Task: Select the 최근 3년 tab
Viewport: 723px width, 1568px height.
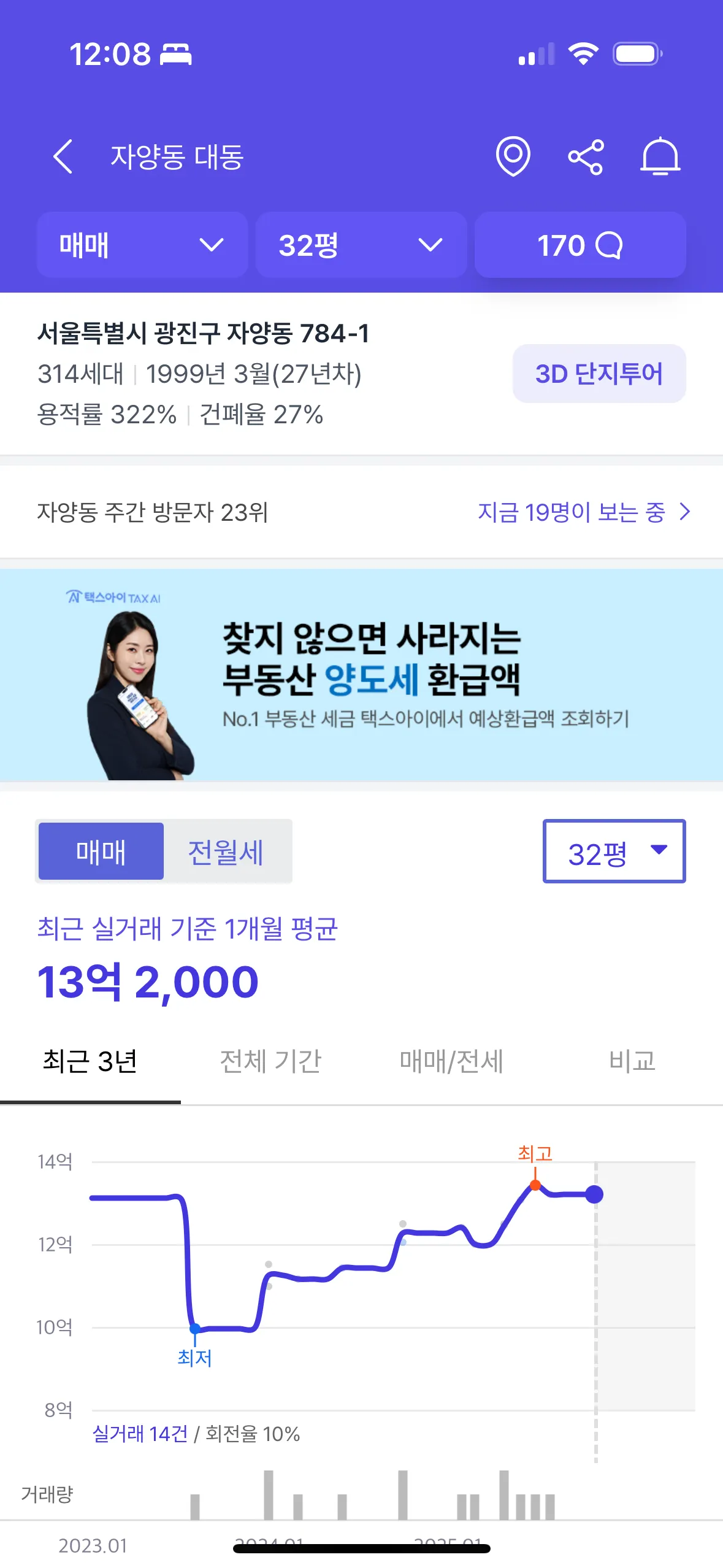Action: pos(90,1061)
